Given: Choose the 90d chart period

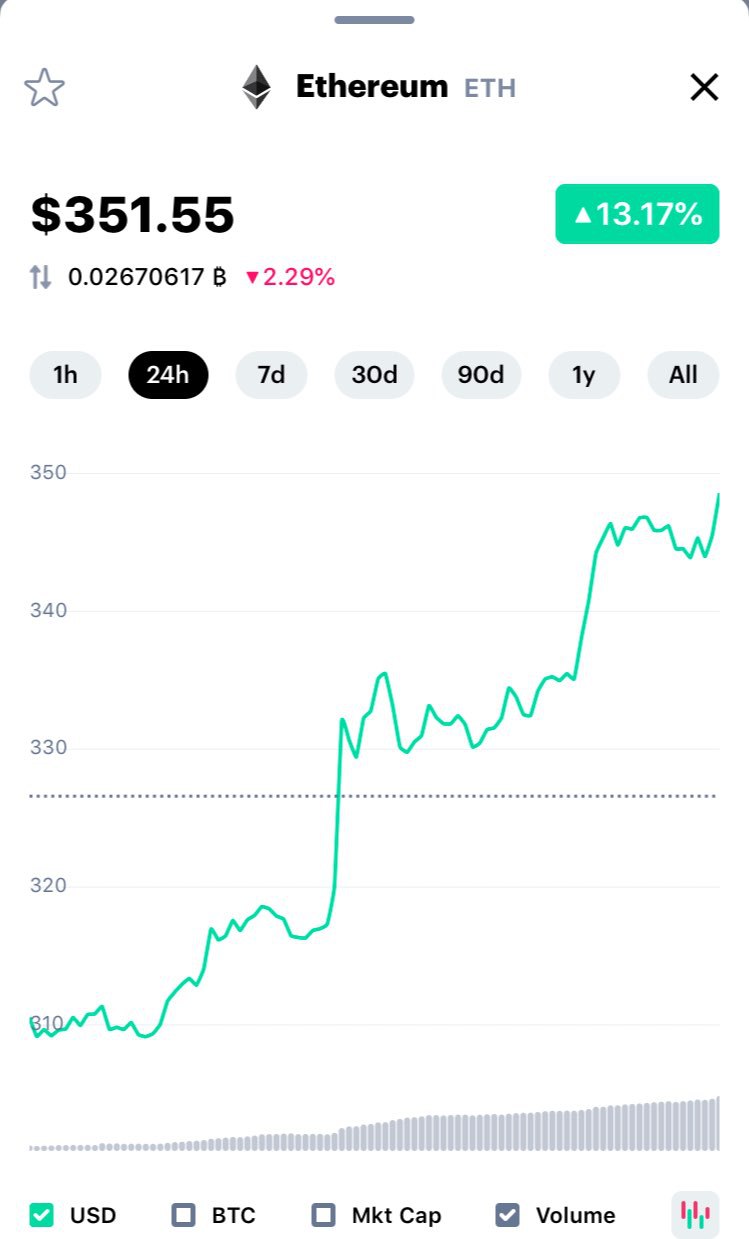Looking at the screenshot, I should [481, 375].
